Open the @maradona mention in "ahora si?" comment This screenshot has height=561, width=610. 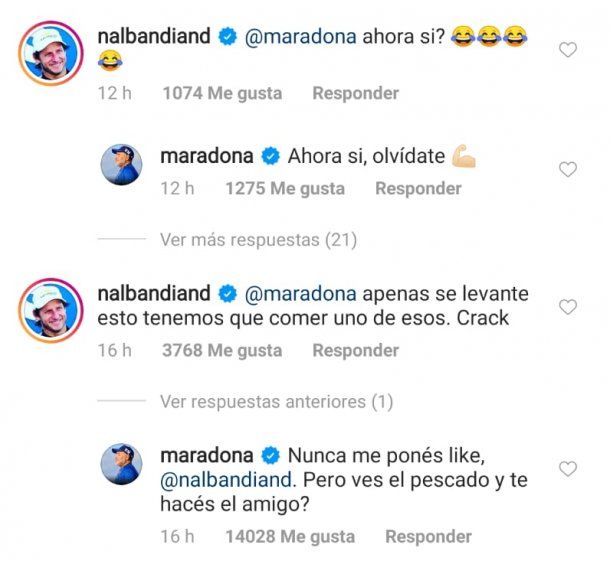(290, 37)
